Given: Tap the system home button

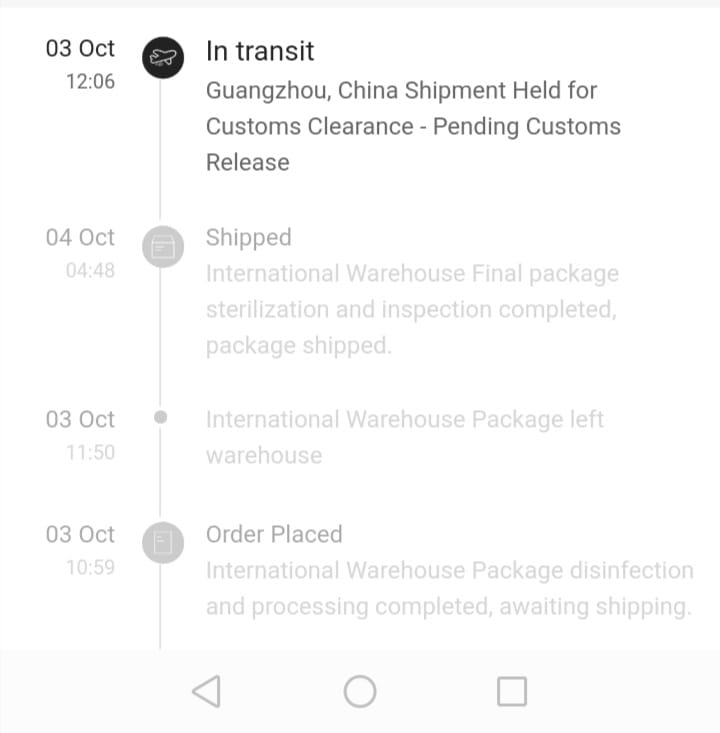Looking at the screenshot, I should 360,691.
